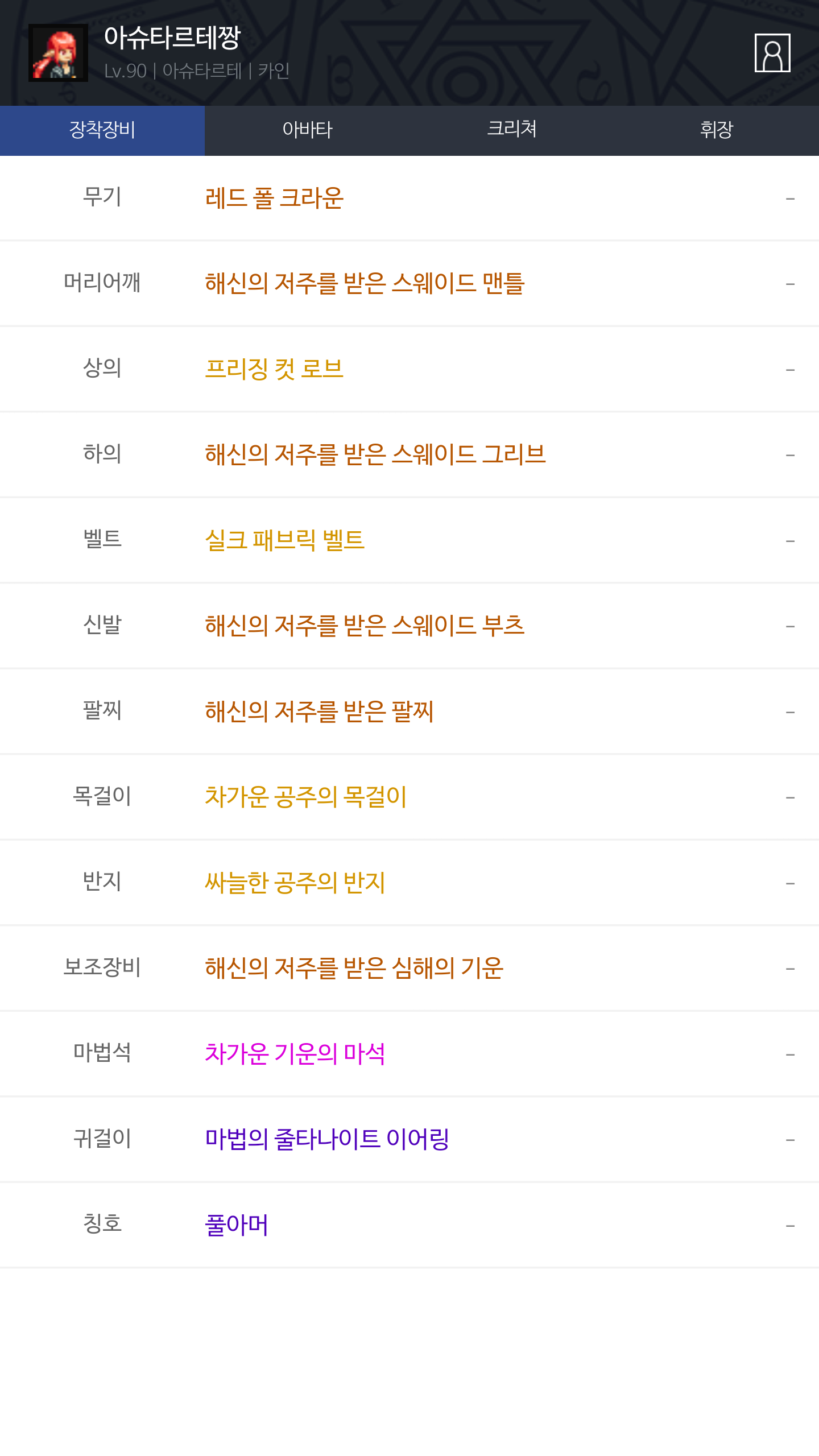819x1456 pixels.
Task: Select the 장착장비 tab
Action: tap(102, 130)
